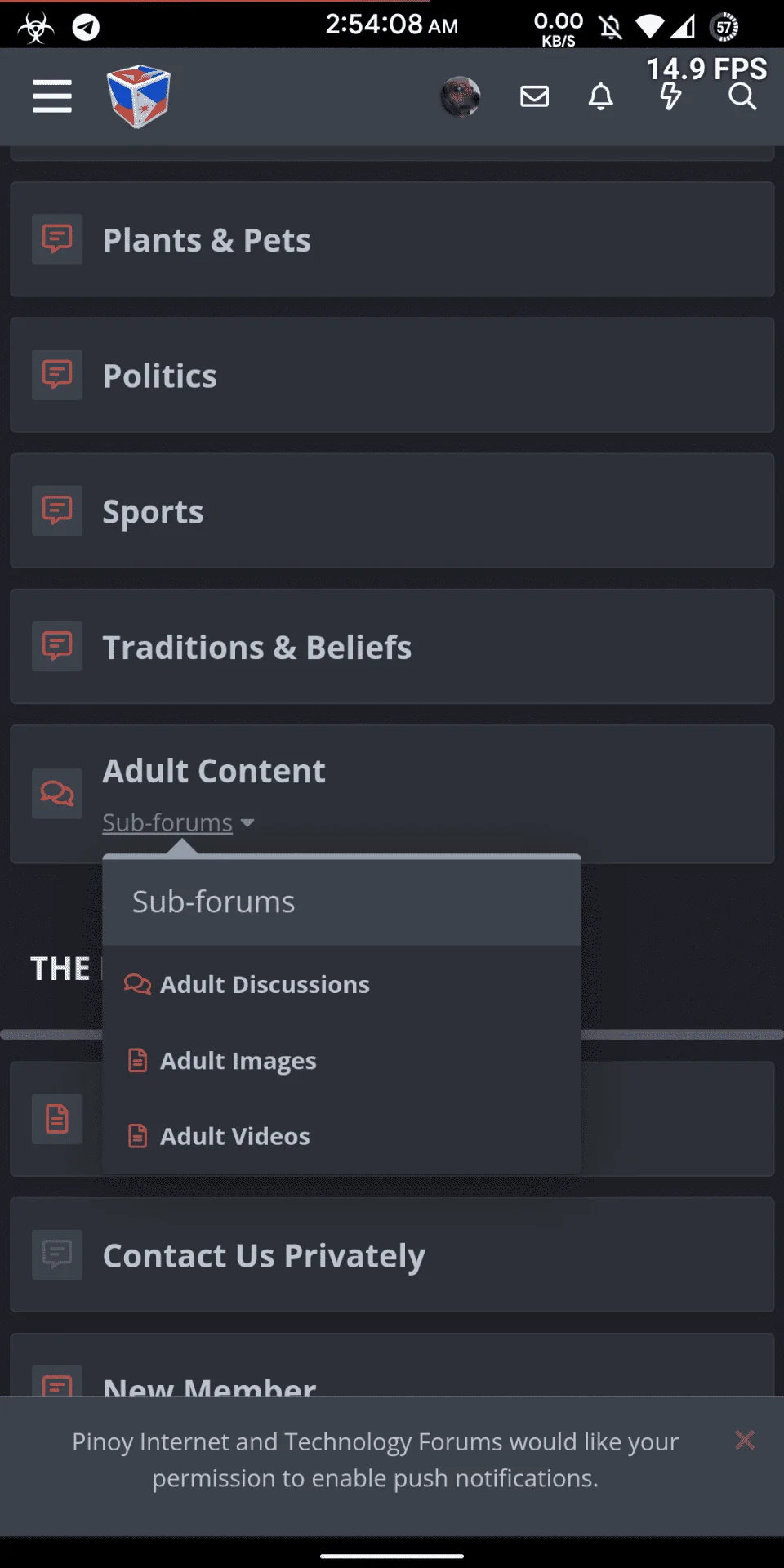Tap the forum logo to go home
The height and width of the screenshot is (1568, 784).
coord(138,96)
